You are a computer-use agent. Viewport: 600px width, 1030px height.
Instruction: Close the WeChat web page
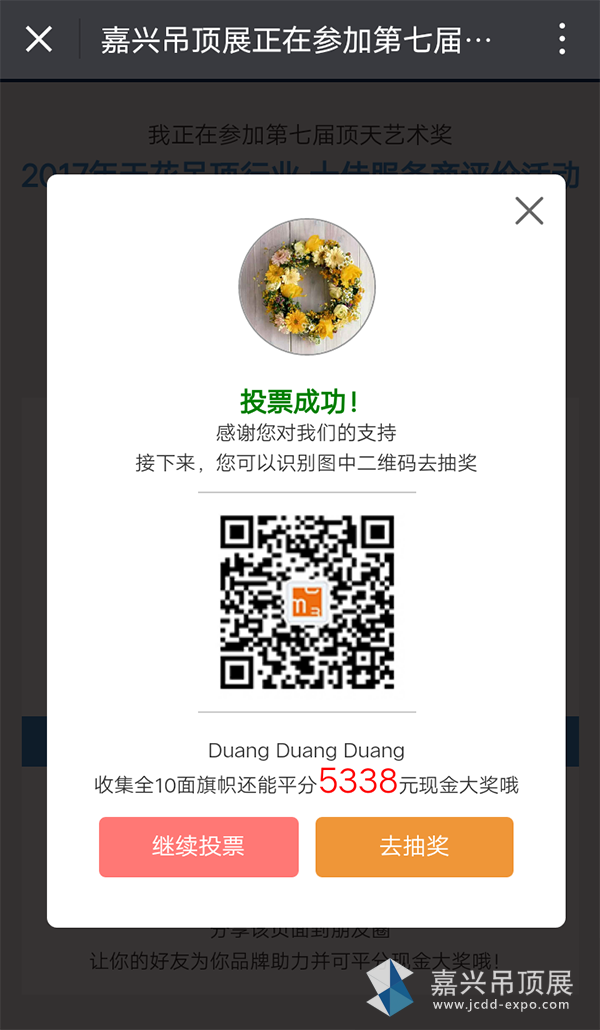click(x=38, y=40)
